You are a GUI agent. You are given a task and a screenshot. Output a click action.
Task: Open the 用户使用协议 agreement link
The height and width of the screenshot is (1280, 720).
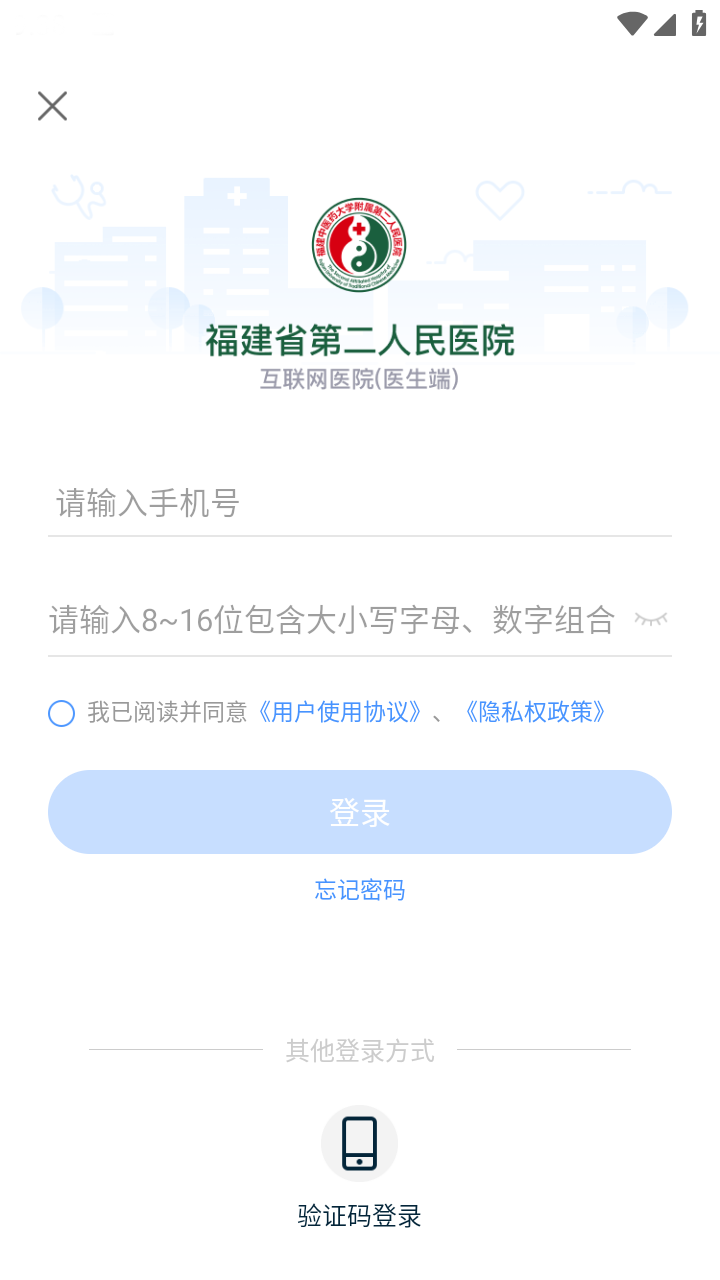pyautogui.click(x=341, y=713)
